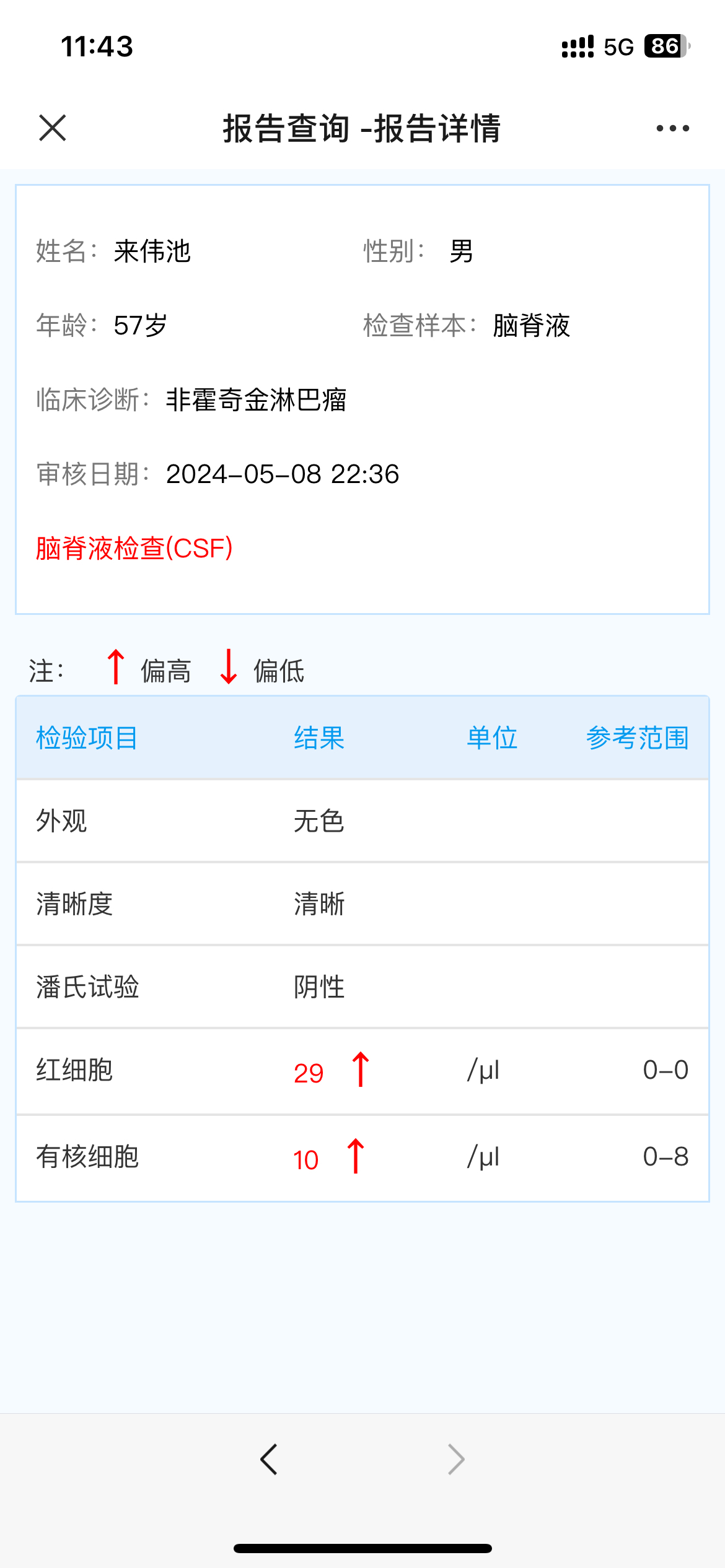The height and width of the screenshot is (1568, 725).
Task: Open the three-dot overflow menu
Action: point(672,128)
